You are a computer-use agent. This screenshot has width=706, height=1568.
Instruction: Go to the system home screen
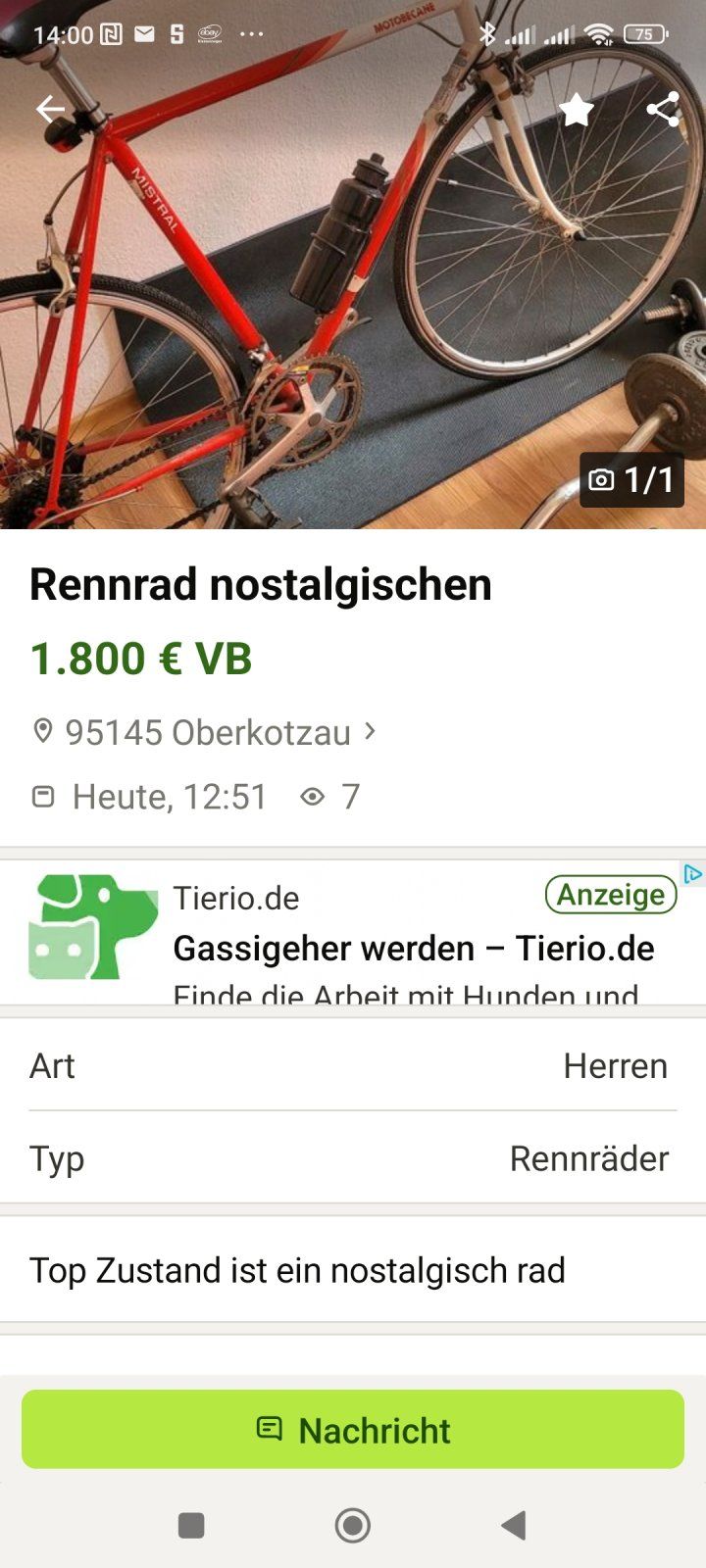point(353,1525)
